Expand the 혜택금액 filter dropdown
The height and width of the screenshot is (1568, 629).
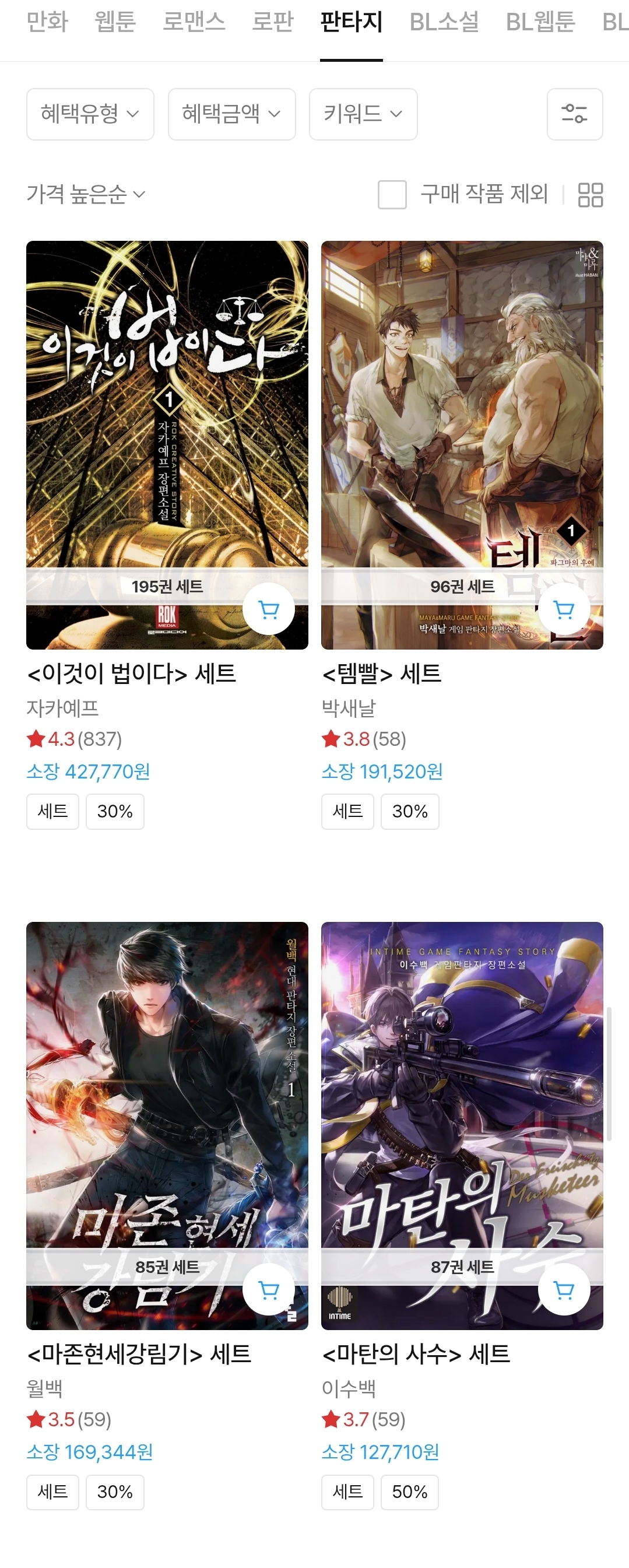[232, 114]
